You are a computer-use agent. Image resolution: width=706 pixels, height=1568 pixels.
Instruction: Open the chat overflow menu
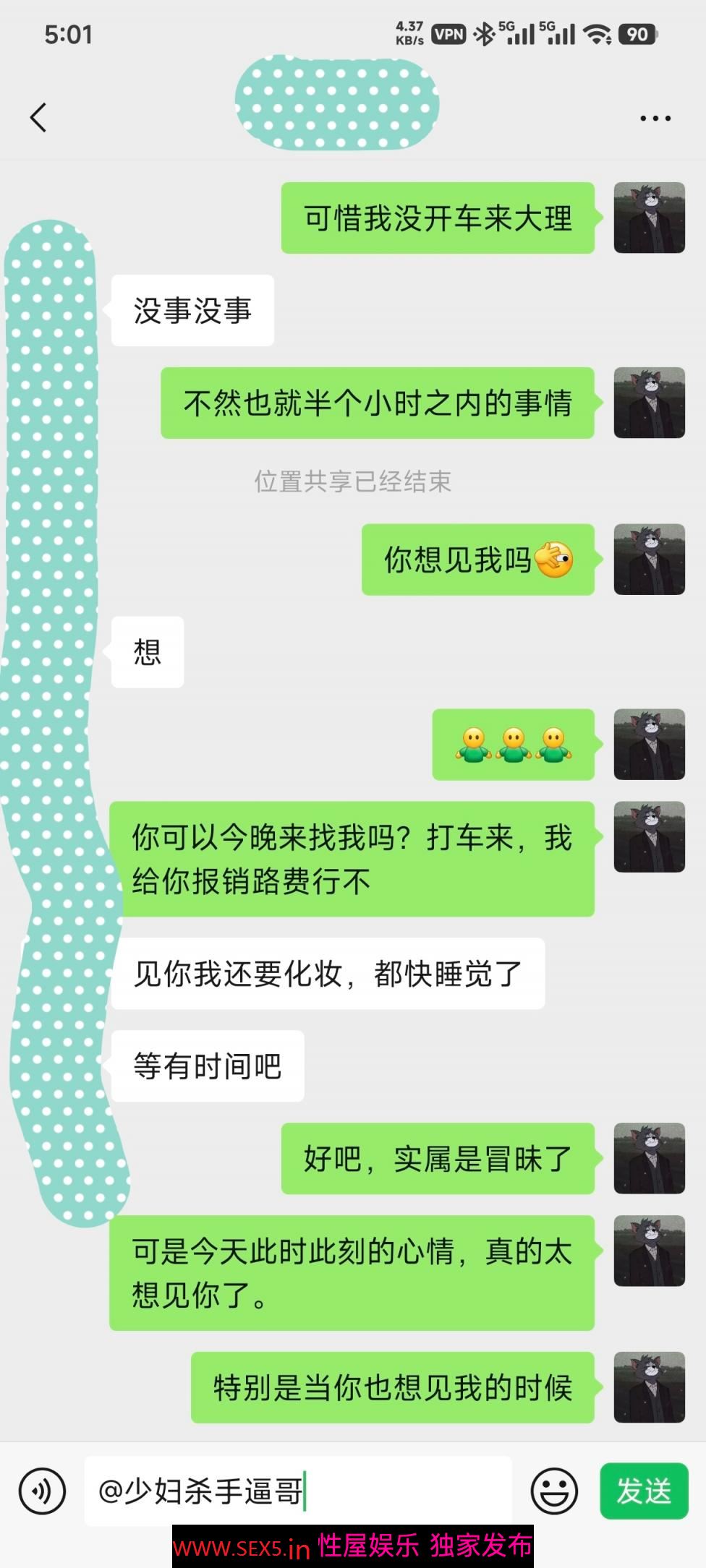tap(655, 118)
